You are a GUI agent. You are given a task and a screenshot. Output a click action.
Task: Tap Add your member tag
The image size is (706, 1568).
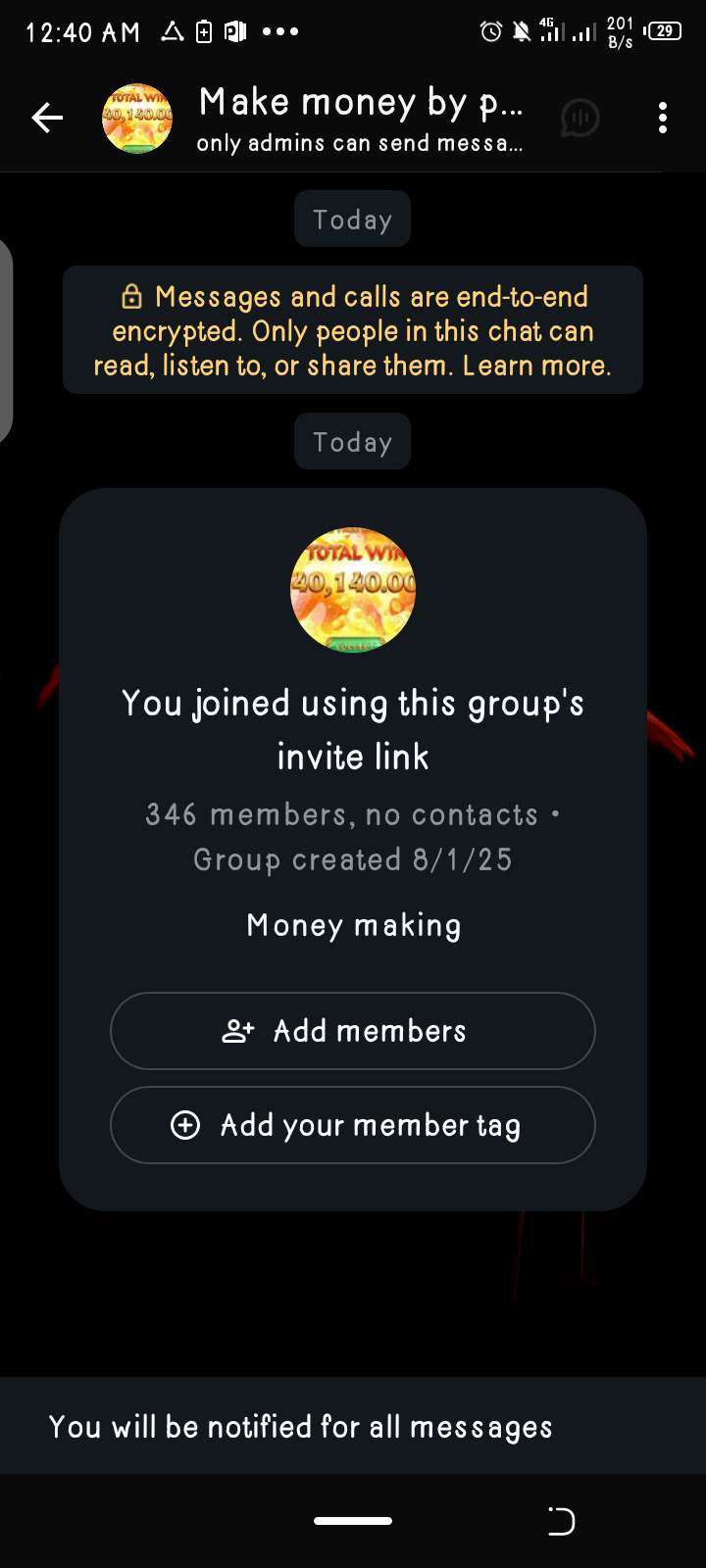coord(353,1125)
